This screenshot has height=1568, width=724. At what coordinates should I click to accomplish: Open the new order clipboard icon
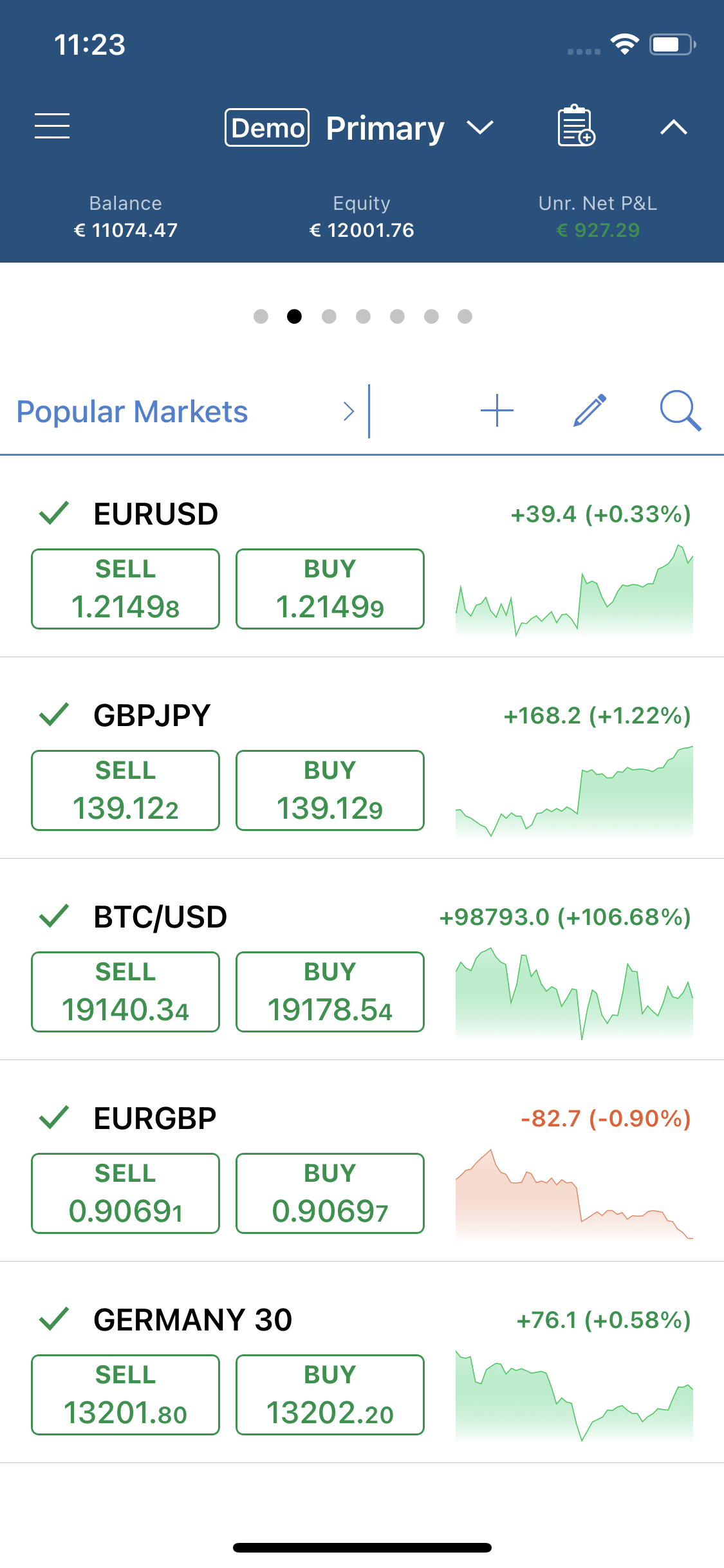(576, 126)
